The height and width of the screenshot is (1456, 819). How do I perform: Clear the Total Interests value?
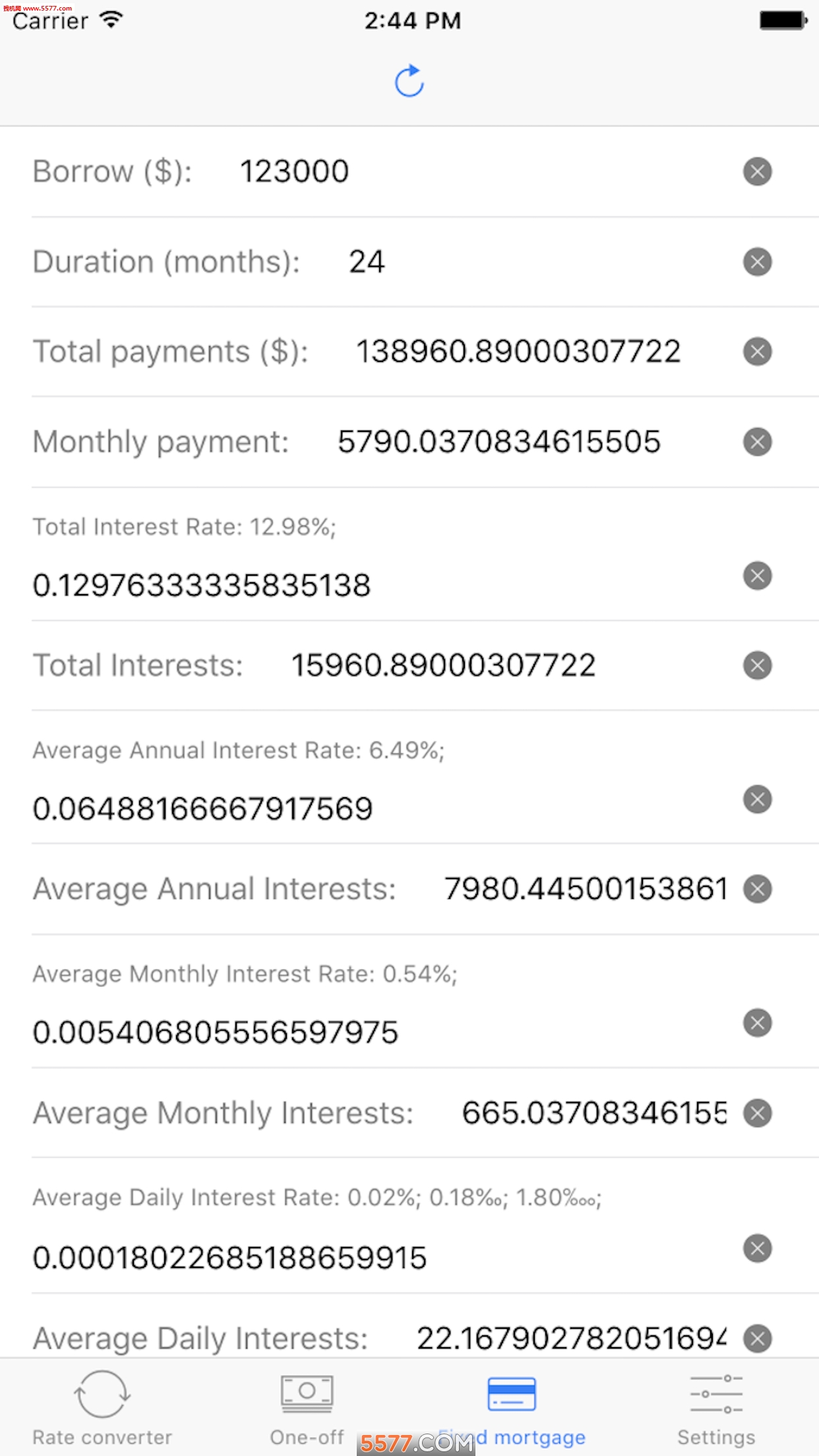click(x=757, y=665)
